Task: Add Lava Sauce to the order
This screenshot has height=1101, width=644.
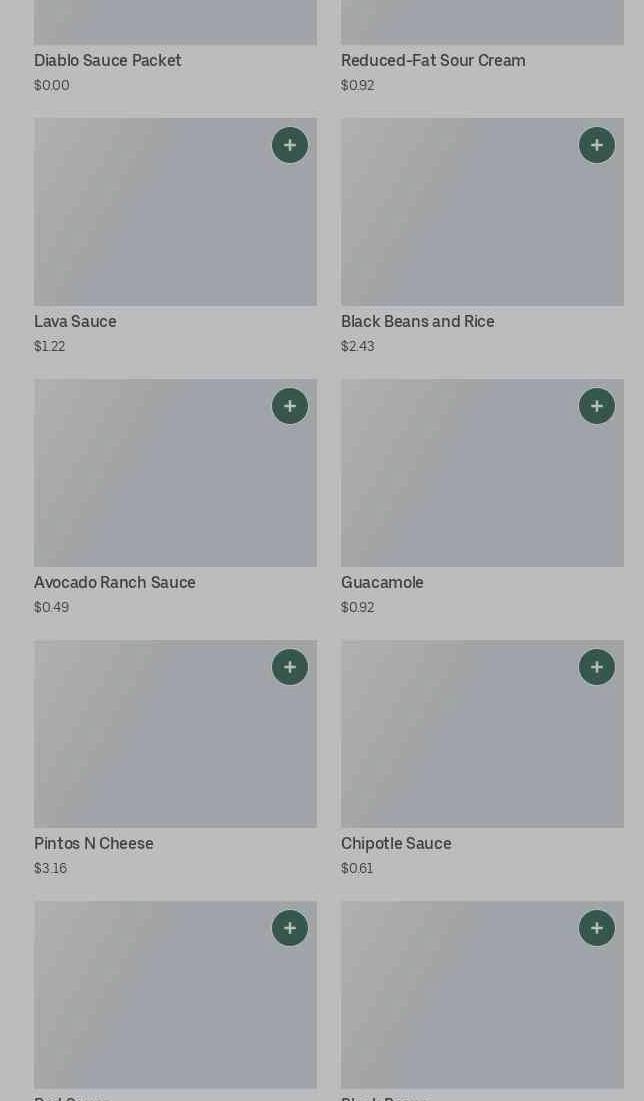Action: tap(289, 145)
